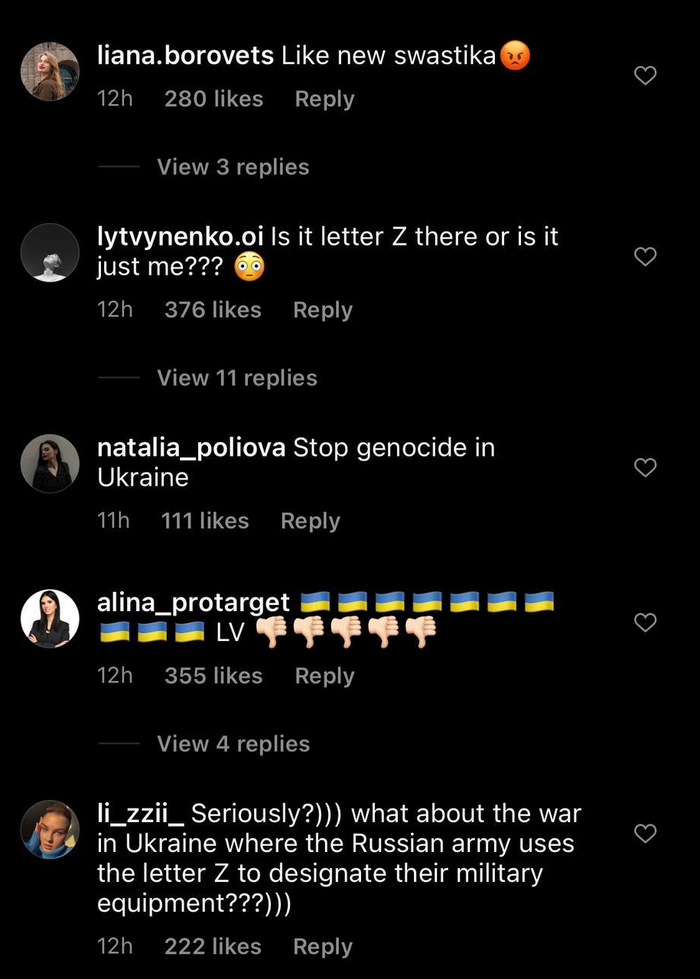Expand View 11 replies

click(237, 378)
